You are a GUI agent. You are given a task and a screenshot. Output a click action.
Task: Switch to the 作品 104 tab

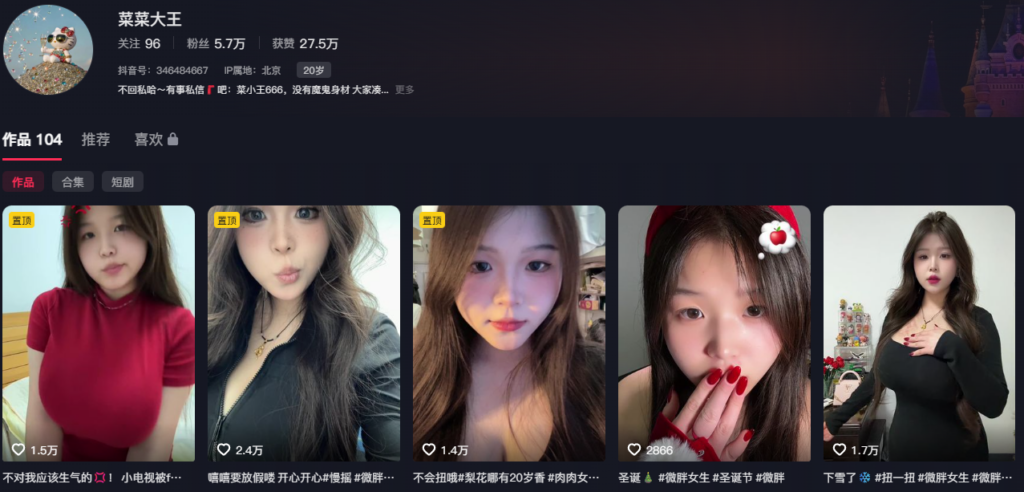(x=32, y=140)
